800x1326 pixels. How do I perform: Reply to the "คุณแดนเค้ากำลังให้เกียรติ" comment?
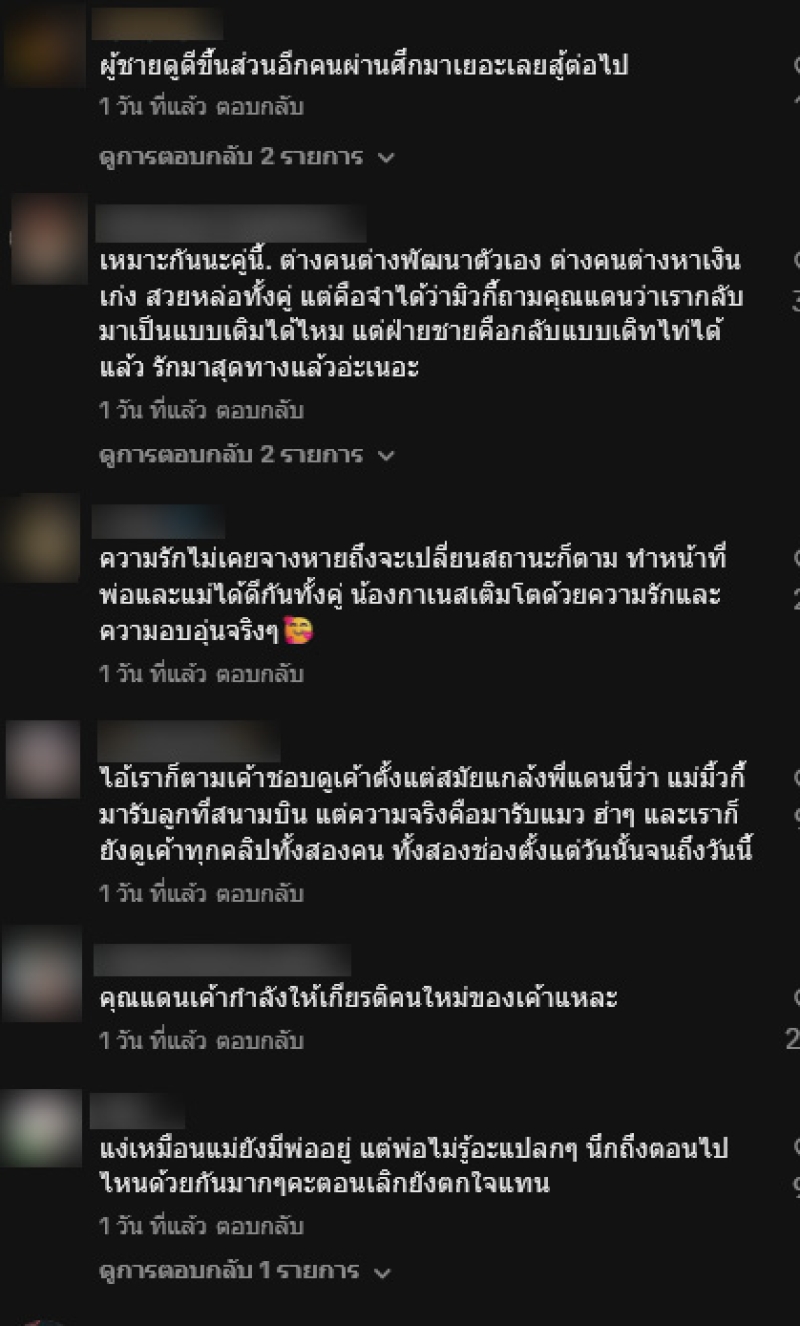pyautogui.click(x=260, y=1041)
